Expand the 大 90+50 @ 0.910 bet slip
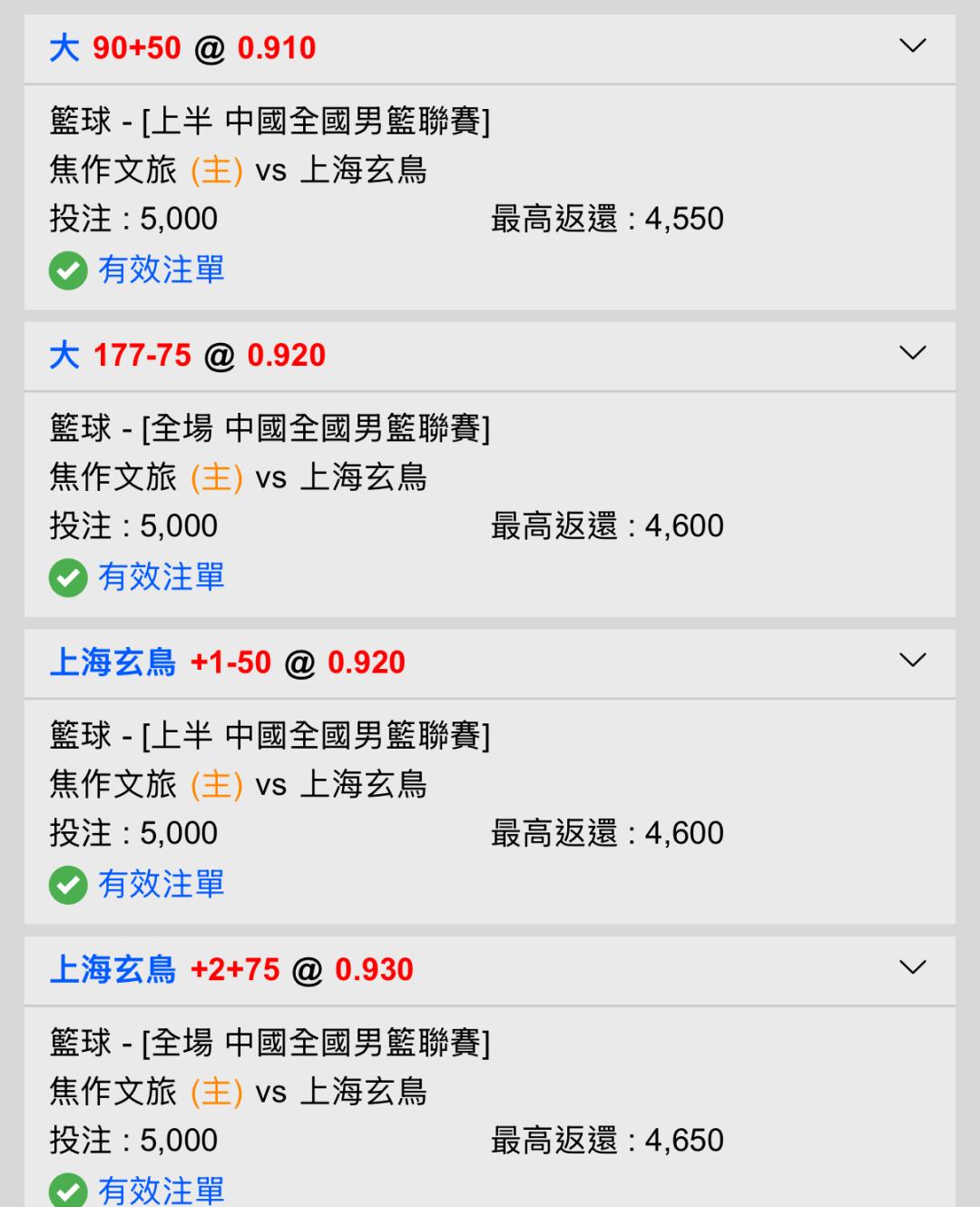The image size is (980, 1207). (x=912, y=45)
